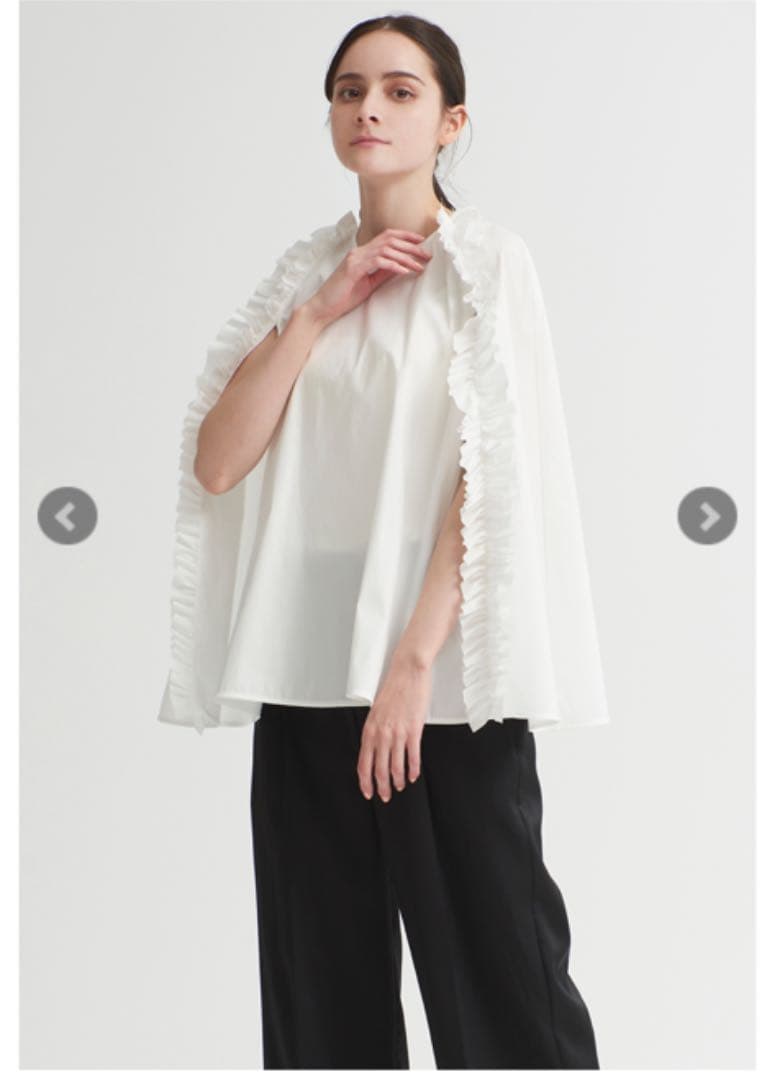This screenshot has height=1080, width=776.
Task: Show the next product photo
Action: click(707, 516)
